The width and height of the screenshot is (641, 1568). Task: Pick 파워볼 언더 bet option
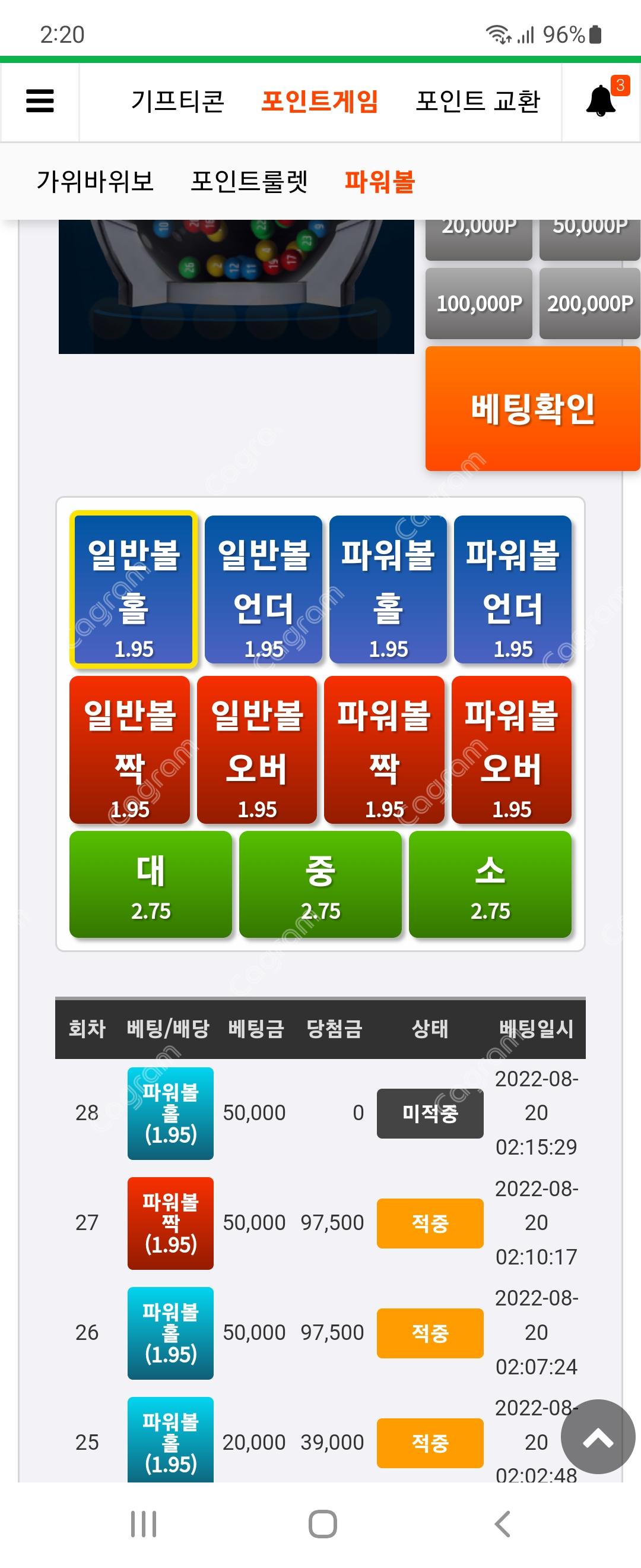(x=512, y=589)
